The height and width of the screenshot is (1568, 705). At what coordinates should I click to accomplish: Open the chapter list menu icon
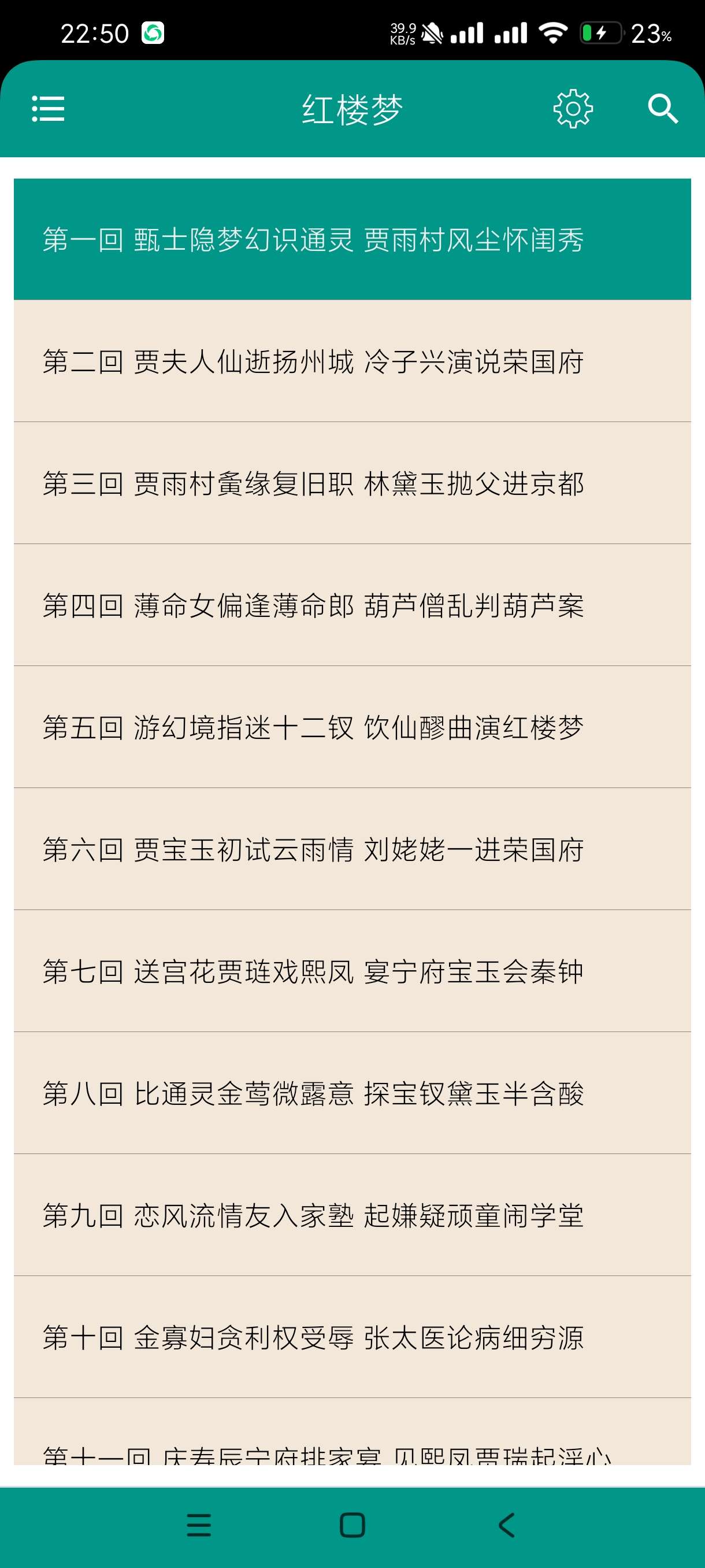click(x=48, y=109)
